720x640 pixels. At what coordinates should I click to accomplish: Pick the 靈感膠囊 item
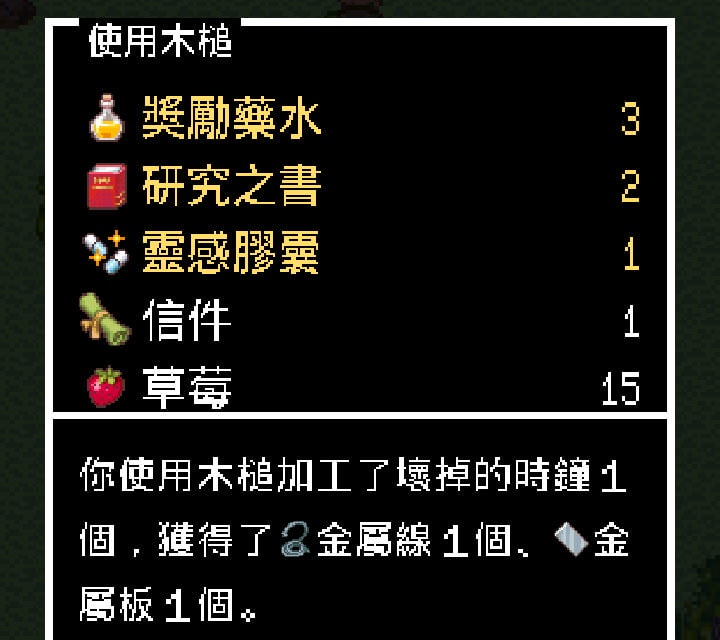[232, 254]
